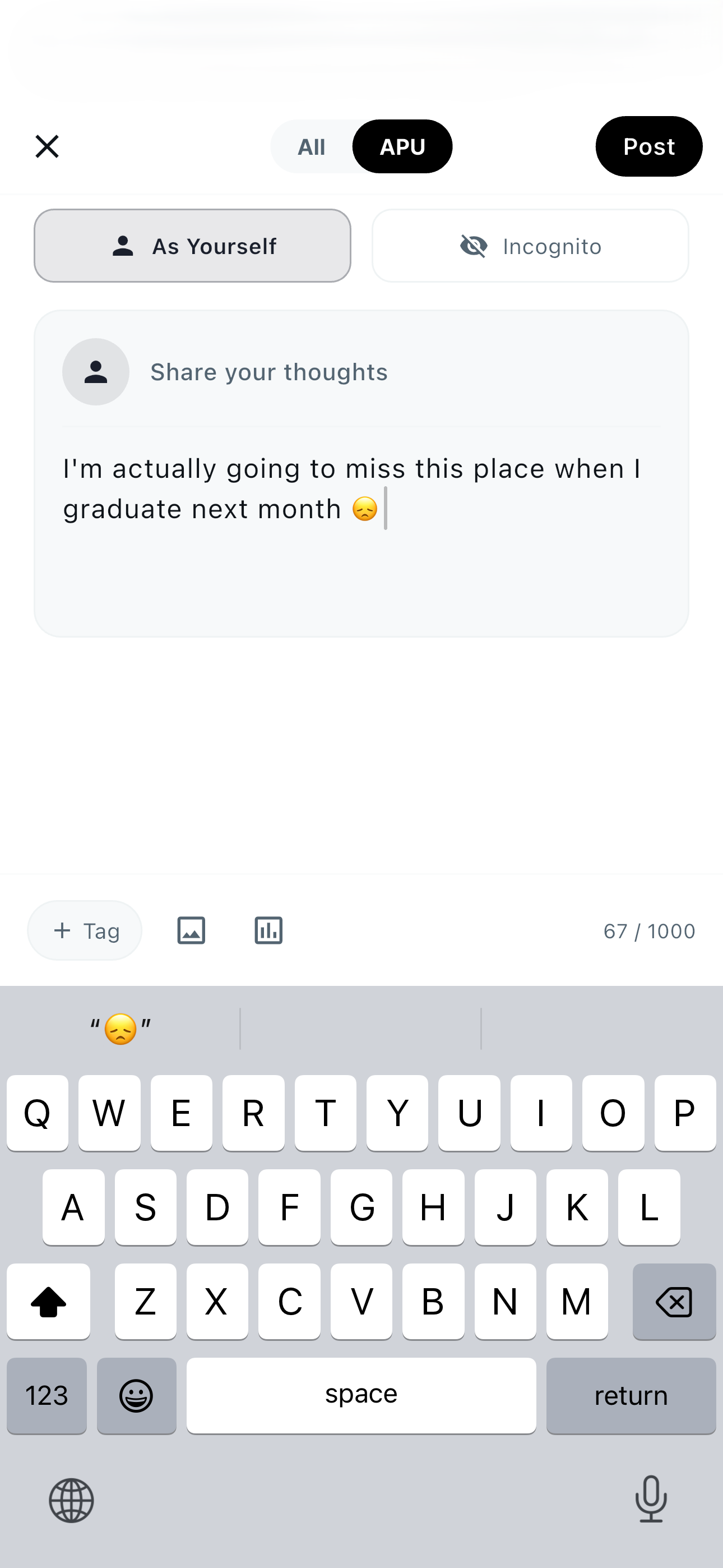Image resolution: width=723 pixels, height=1568 pixels.
Task: Switch keyboard language with the globe key
Action: tap(71, 1501)
